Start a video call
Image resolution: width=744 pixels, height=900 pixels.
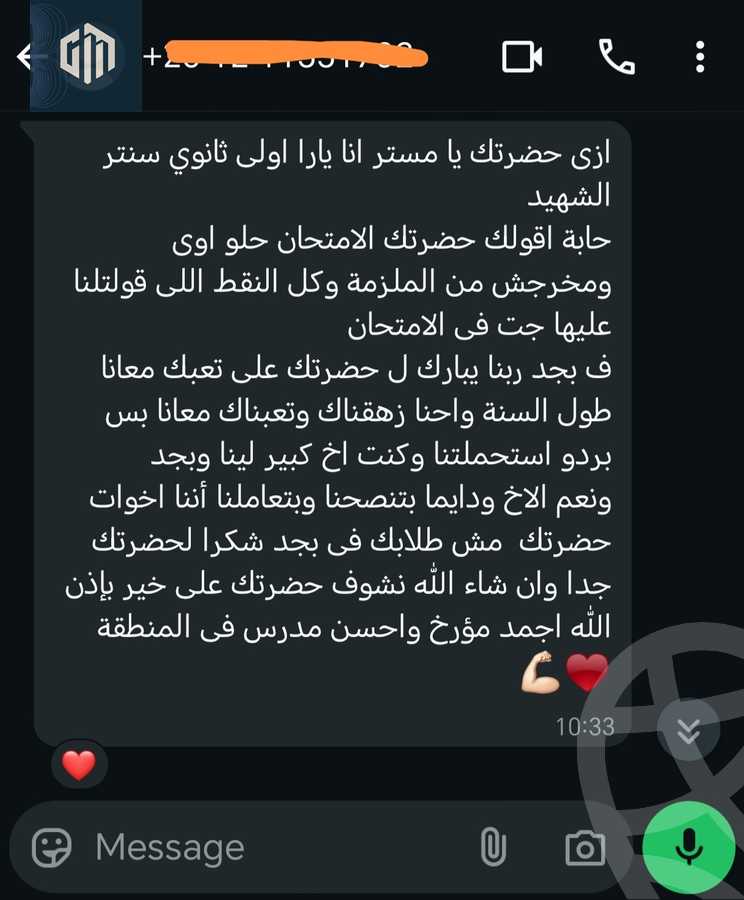click(x=521, y=57)
